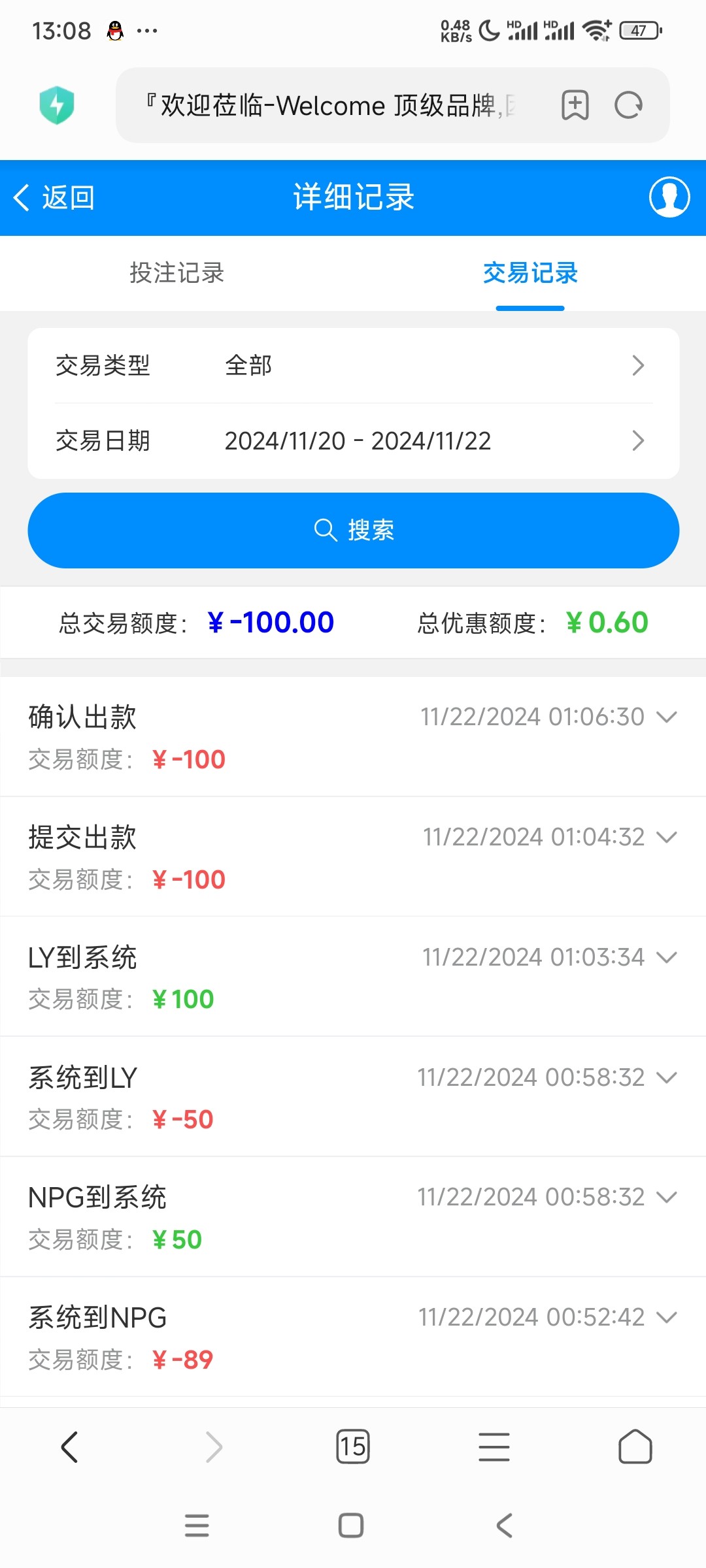This screenshot has height=1568, width=706.
Task: Open the user profile icon
Action: click(x=669, y=197)
